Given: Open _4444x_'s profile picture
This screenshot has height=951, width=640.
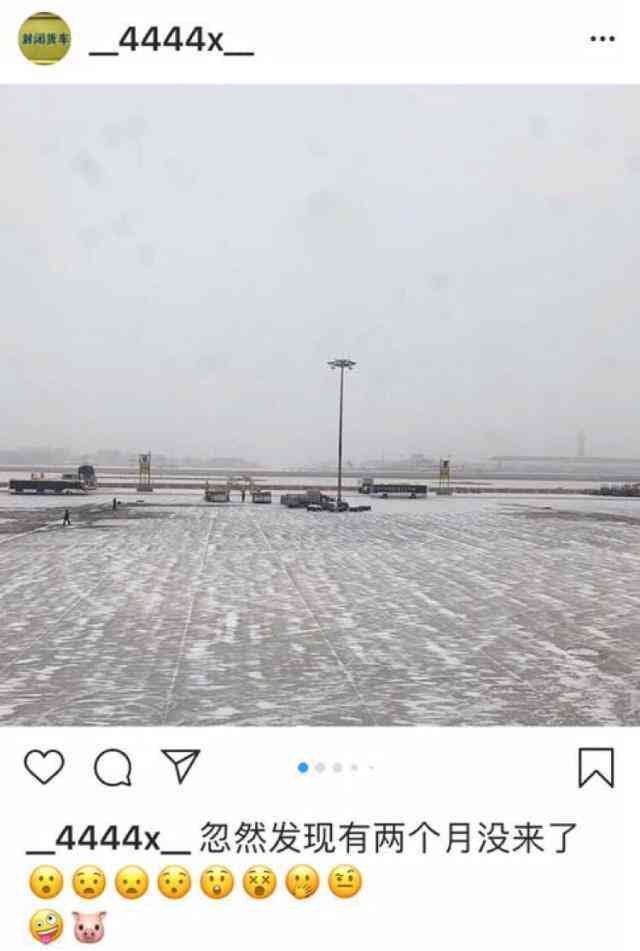Looking at the screenshot, I should click(x=45, y=39).
